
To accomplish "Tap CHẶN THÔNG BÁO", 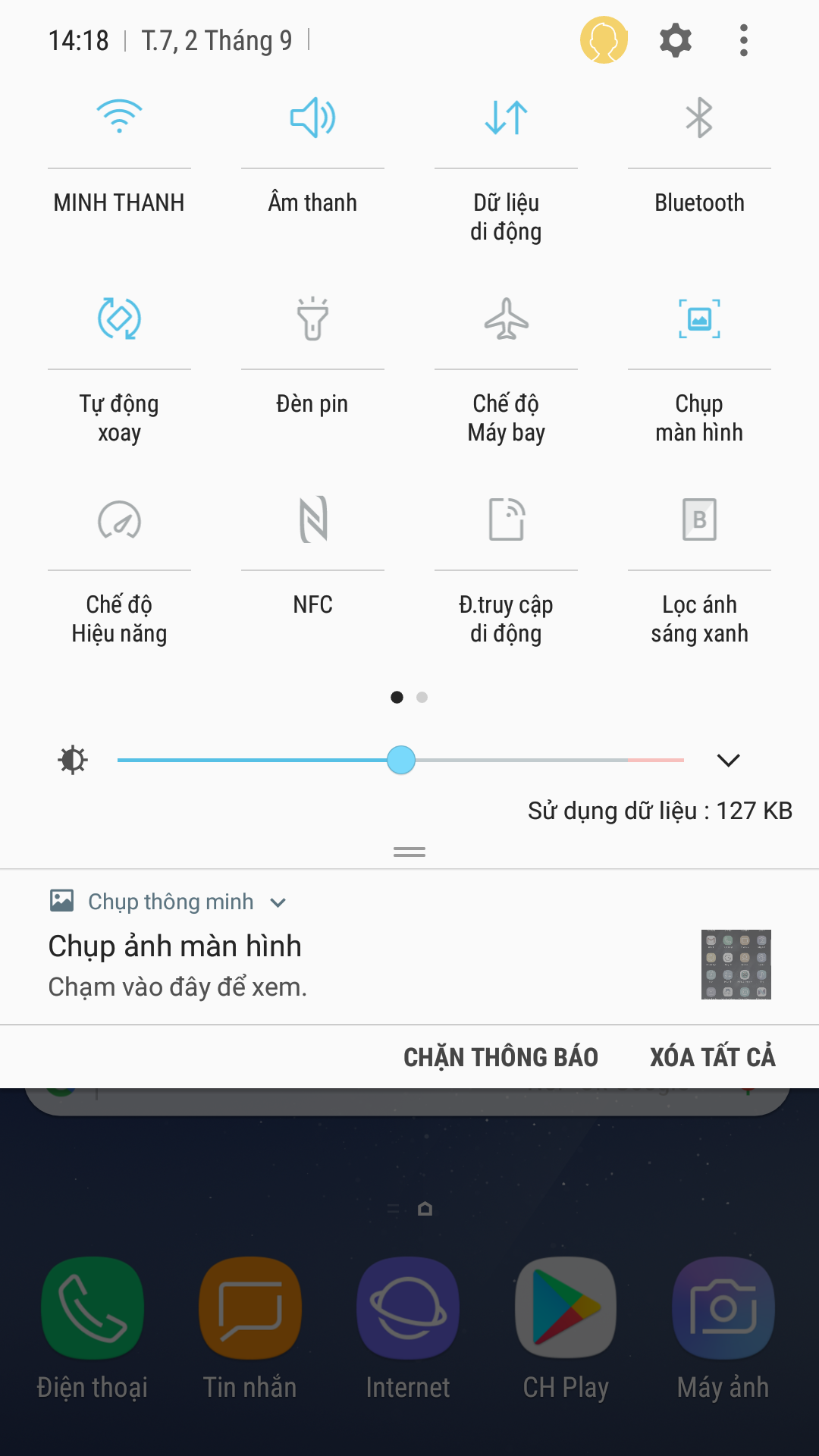I will [x=500, y=1057].
